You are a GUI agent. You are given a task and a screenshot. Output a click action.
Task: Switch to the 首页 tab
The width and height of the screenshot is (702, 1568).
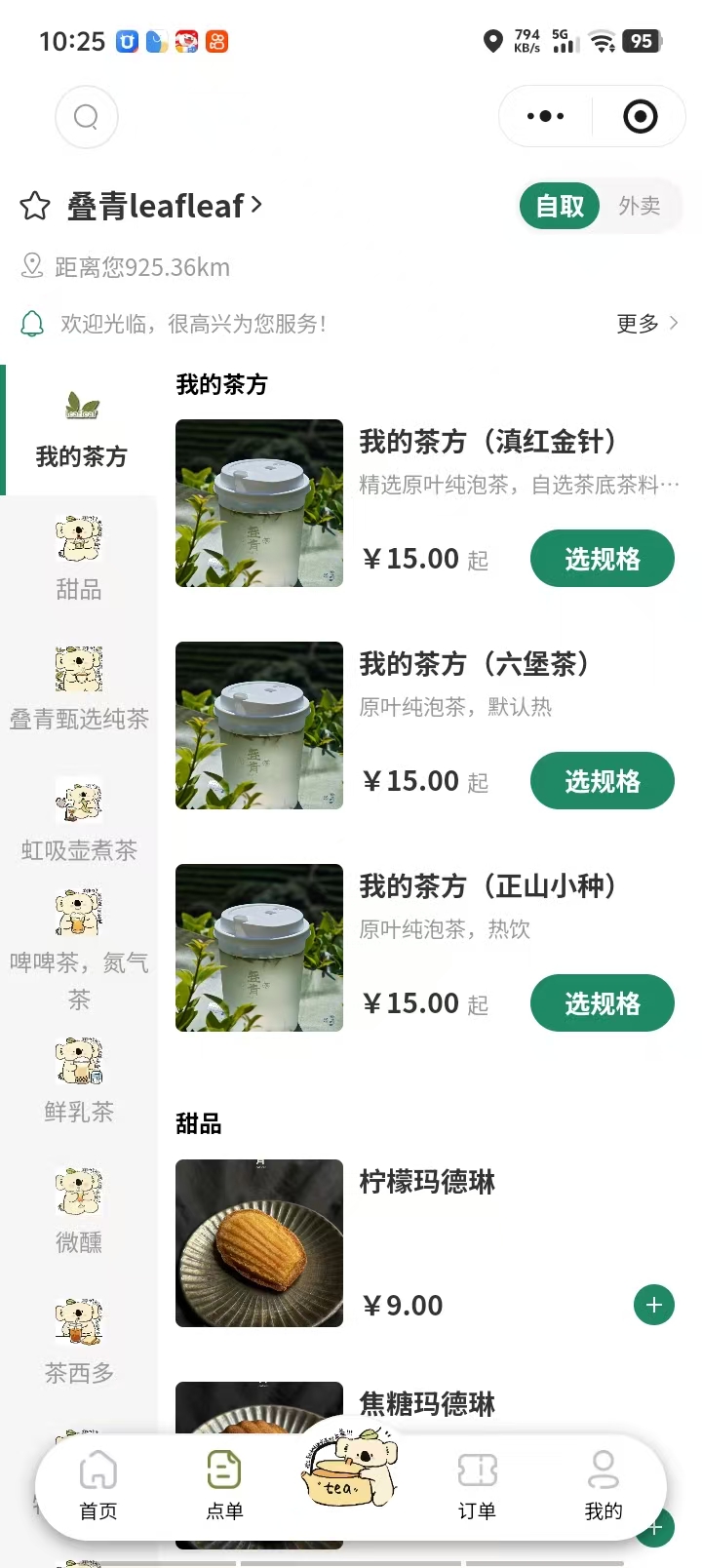[97, 1485]
